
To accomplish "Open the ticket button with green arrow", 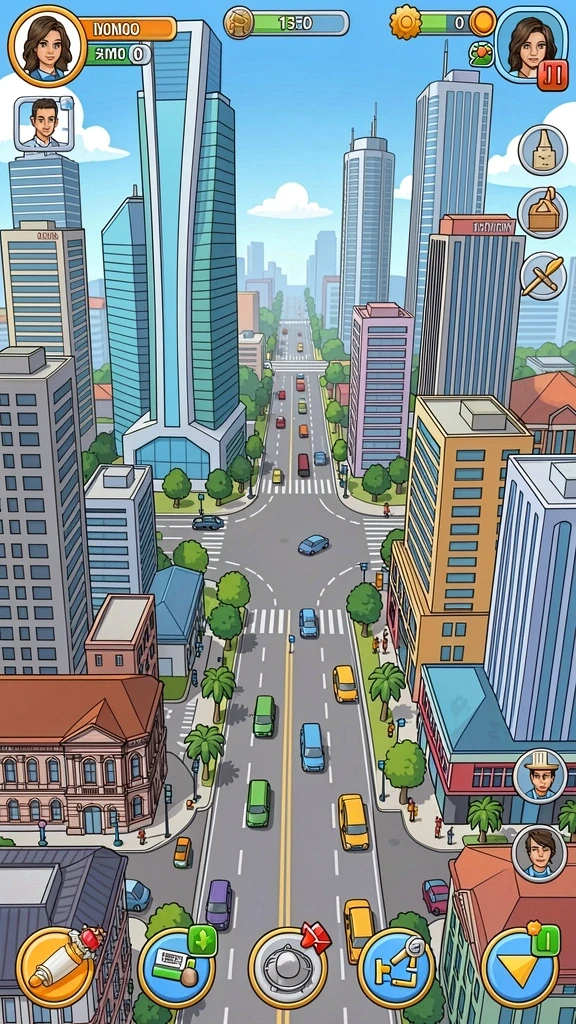I will (176, 968).
